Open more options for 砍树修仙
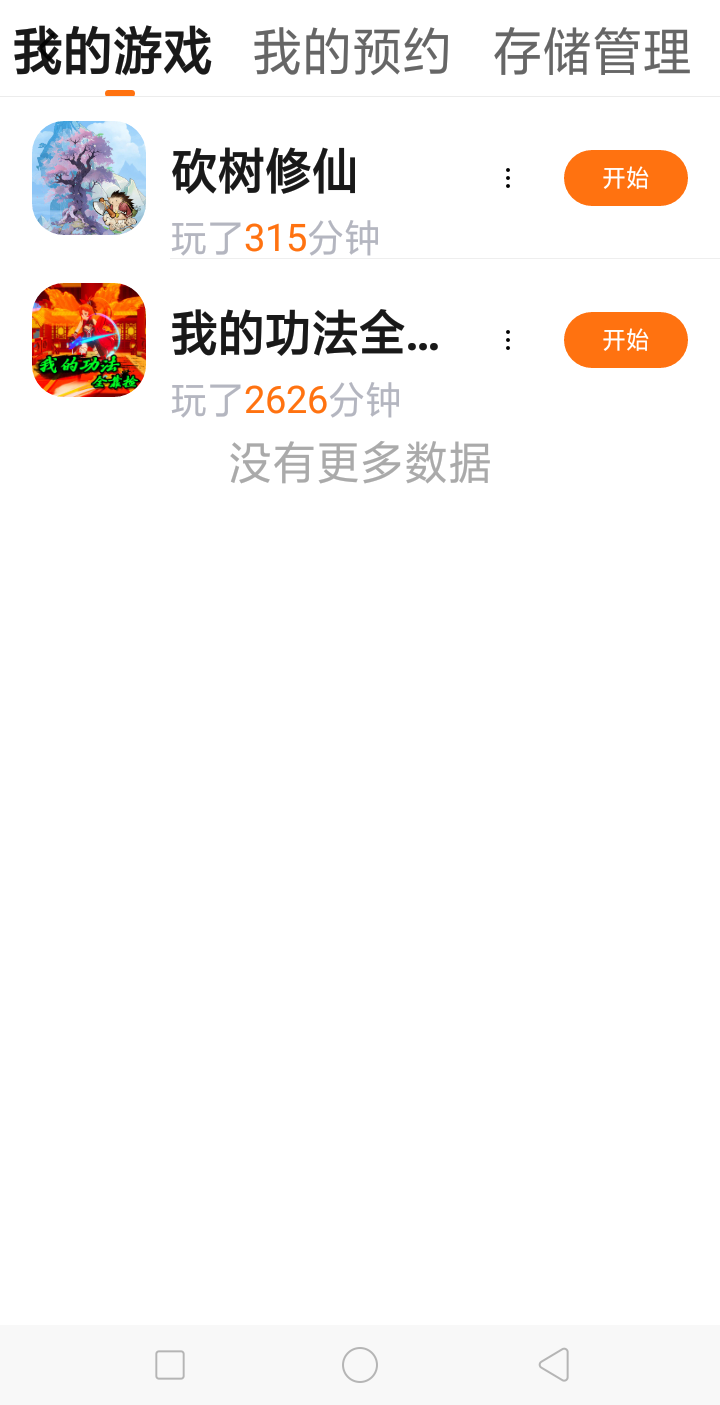The image size is (720, 1405). coord(508,178)
